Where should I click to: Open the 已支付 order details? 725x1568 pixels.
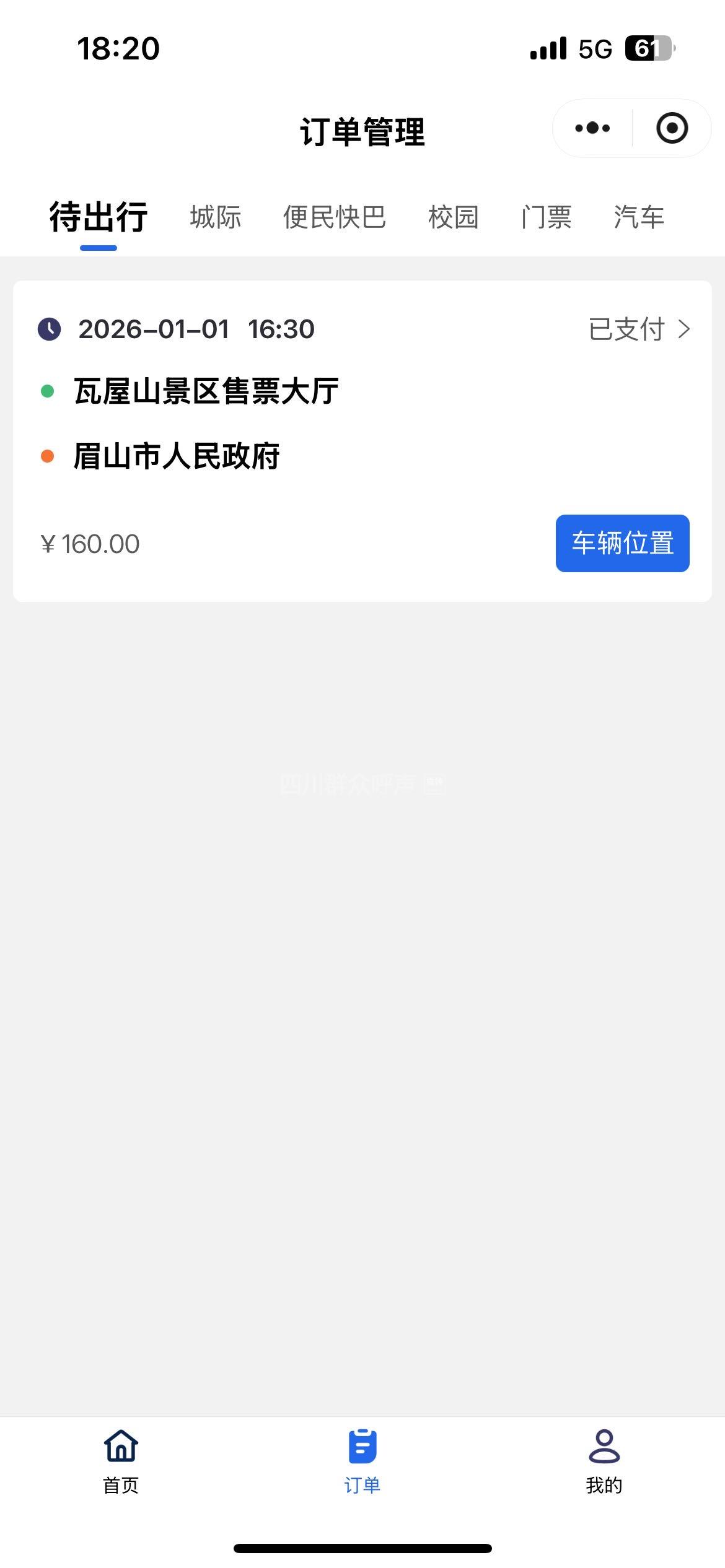pos(638,329)
